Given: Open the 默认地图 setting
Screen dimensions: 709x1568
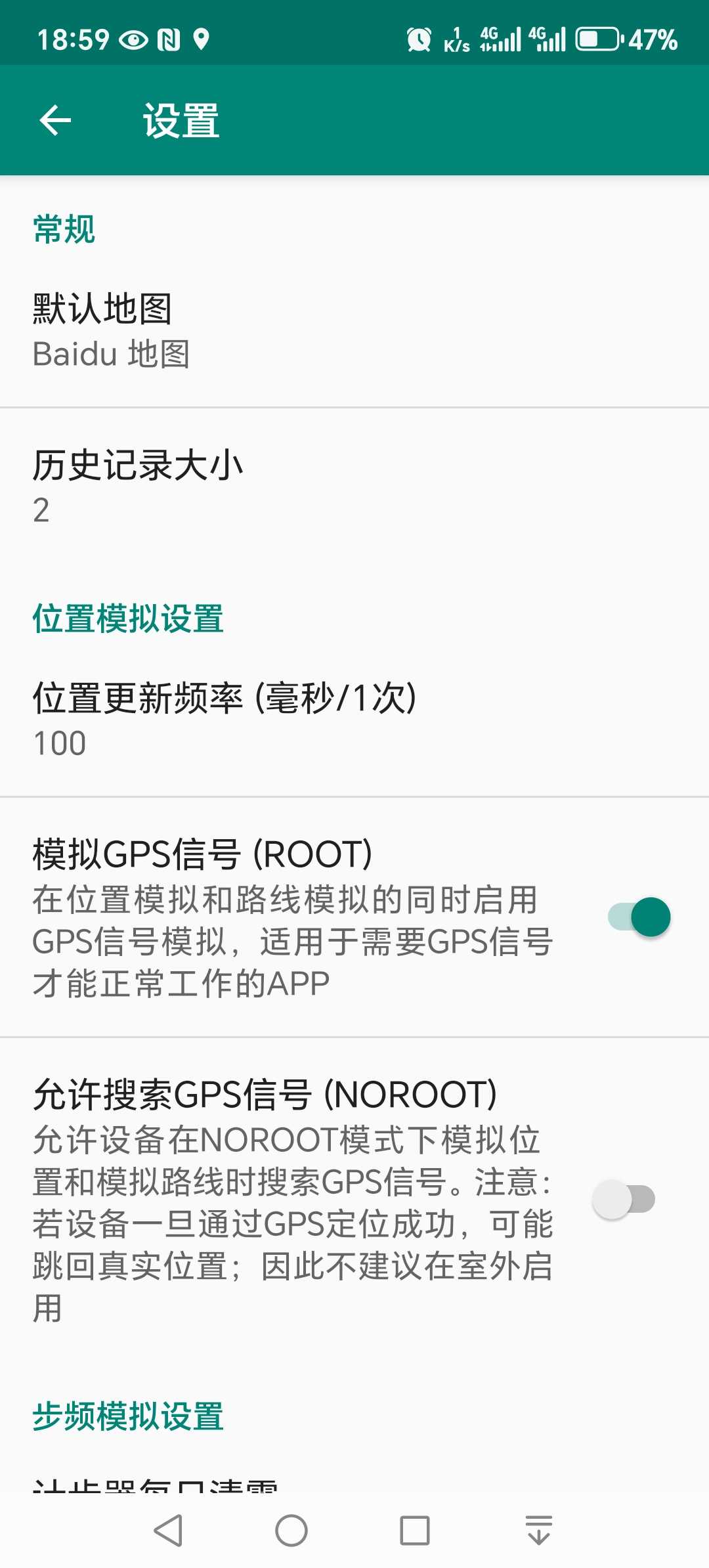Looking at the screenshot, I should [x=354, y=330].
